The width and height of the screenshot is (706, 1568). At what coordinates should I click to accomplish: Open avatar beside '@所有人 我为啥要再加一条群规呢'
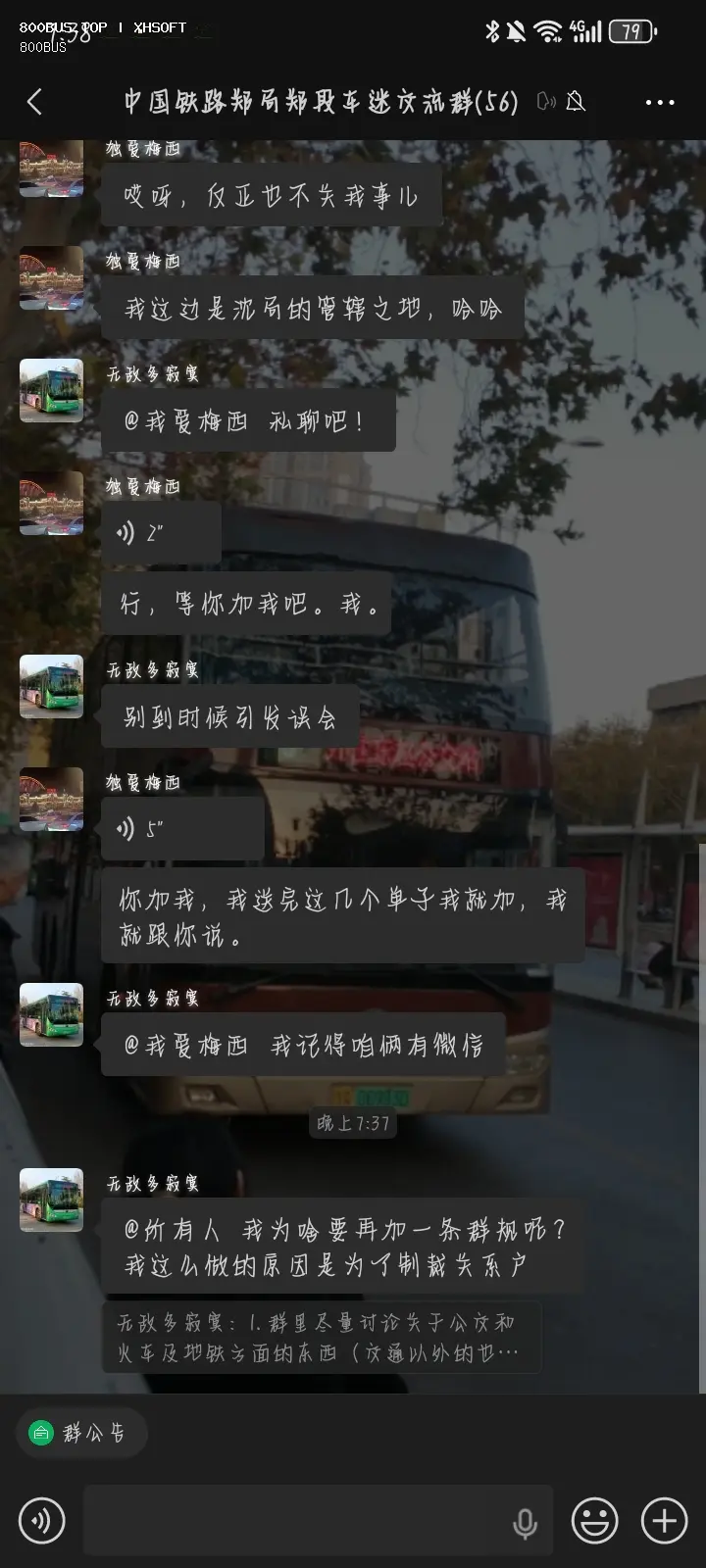[x=51, y=1200]
